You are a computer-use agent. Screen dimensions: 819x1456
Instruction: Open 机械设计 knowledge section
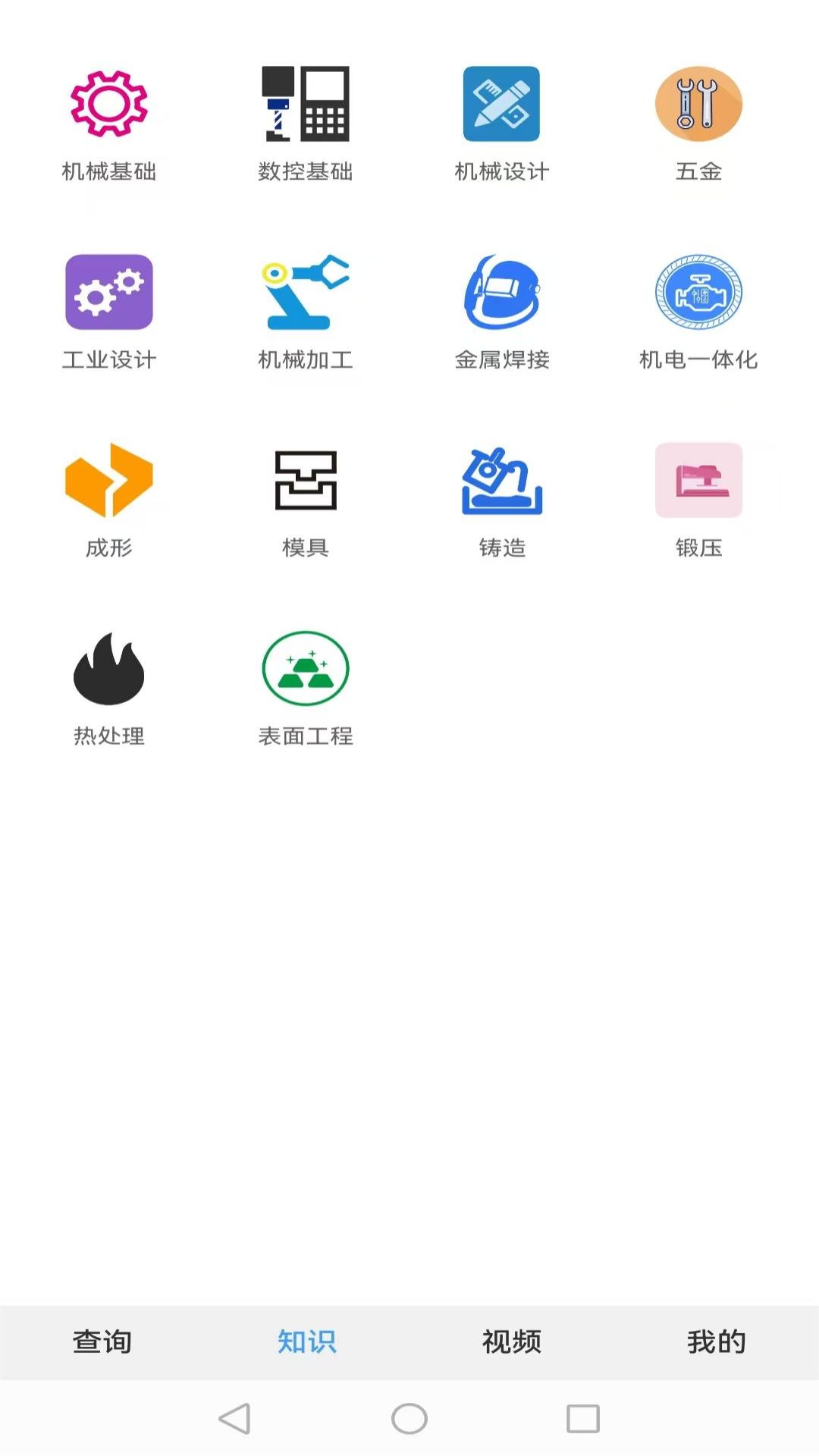(x=503, y=104)
